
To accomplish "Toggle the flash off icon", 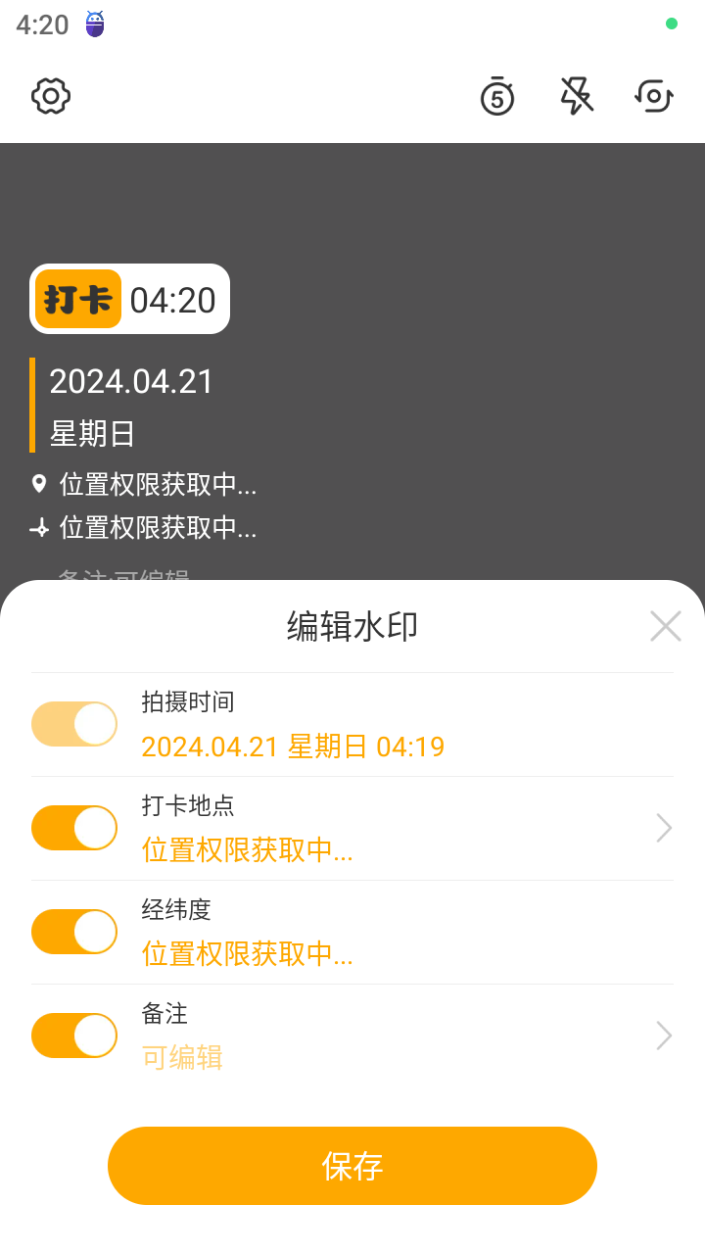I will click(x=576, y=96).
